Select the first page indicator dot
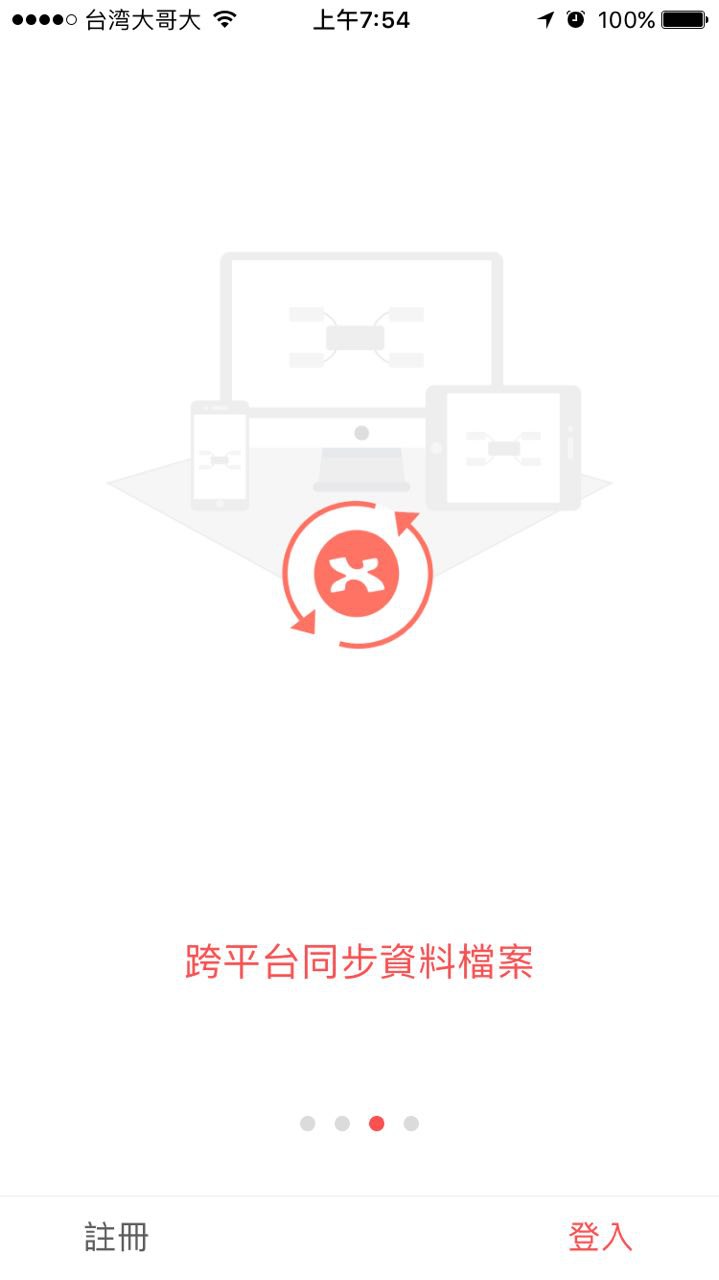 [x=308, y=1123]
